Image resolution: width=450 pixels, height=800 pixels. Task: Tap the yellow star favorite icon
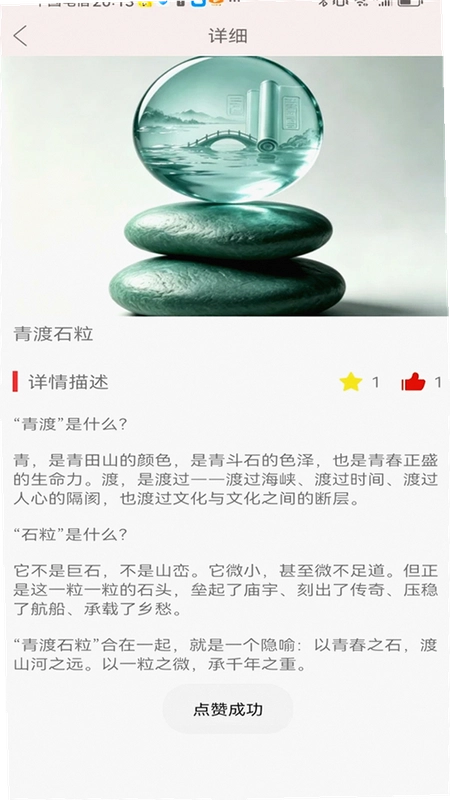[x=351, y=382]
